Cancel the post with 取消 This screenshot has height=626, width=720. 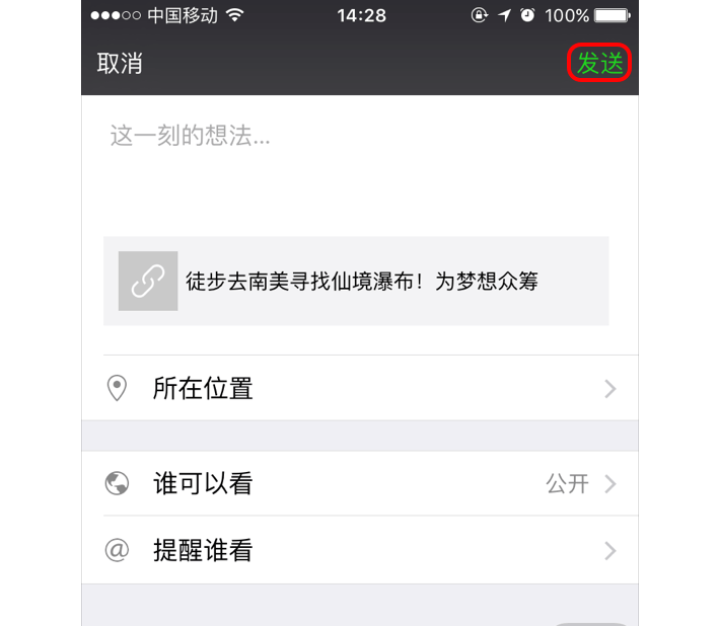pyautogui.click(x=120, y=63)
